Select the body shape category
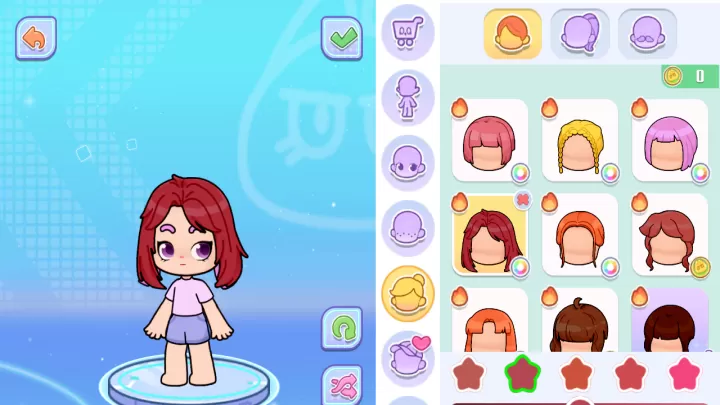Viewport: 720px width, 405px height. pyautogui.click(x=408, y=97)
